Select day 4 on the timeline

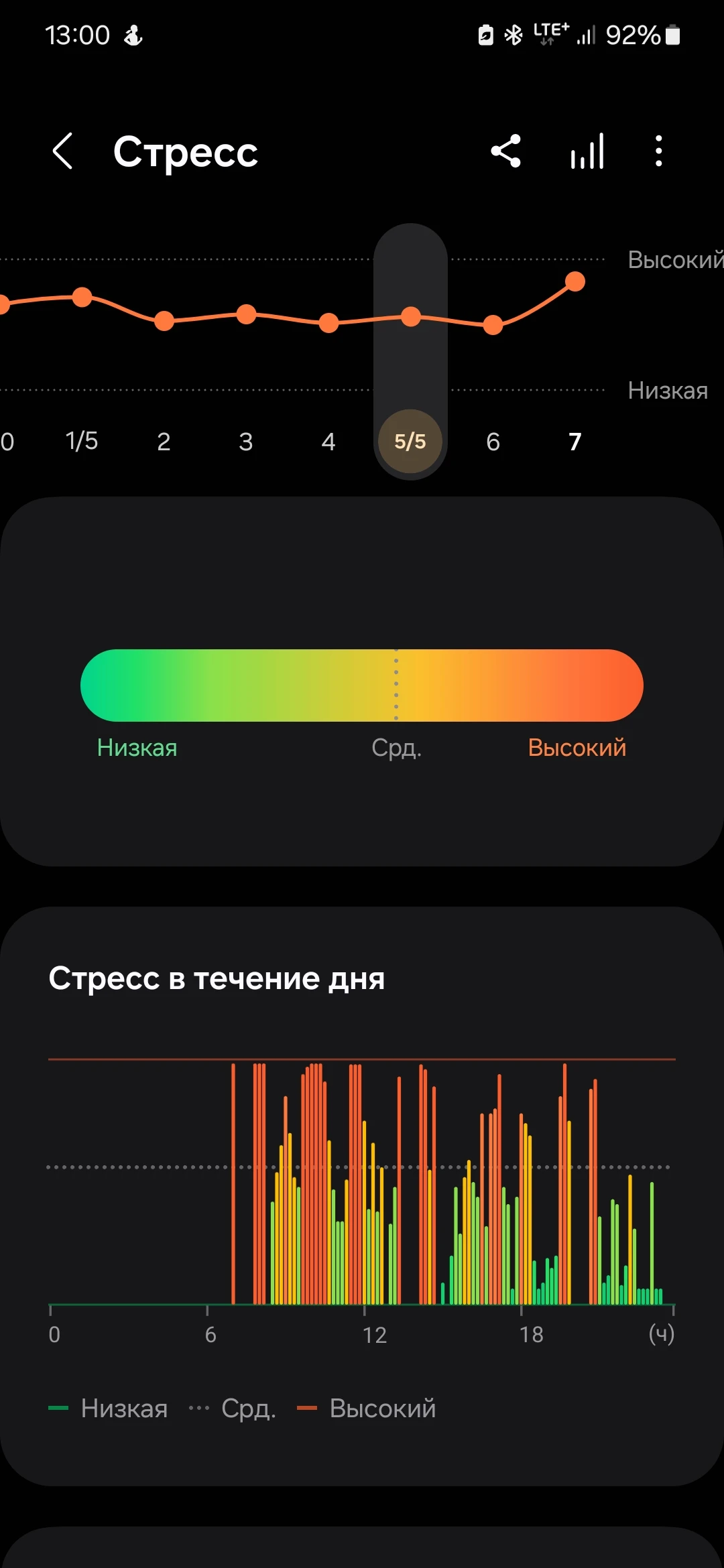(x=328, y=442)
